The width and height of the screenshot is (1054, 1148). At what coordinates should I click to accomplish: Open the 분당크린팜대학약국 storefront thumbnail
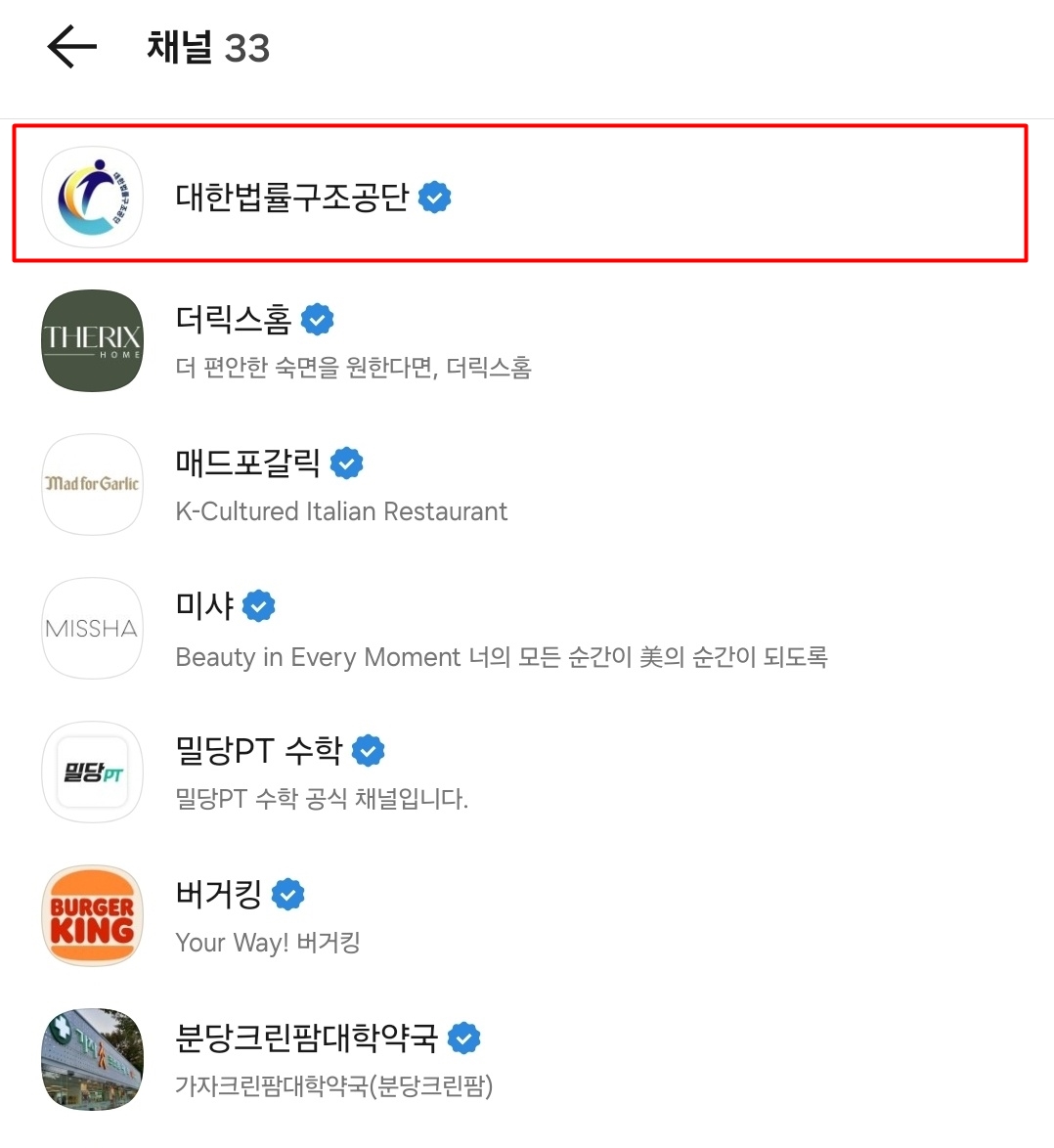pyautogui.click(x=92, y=1060)
